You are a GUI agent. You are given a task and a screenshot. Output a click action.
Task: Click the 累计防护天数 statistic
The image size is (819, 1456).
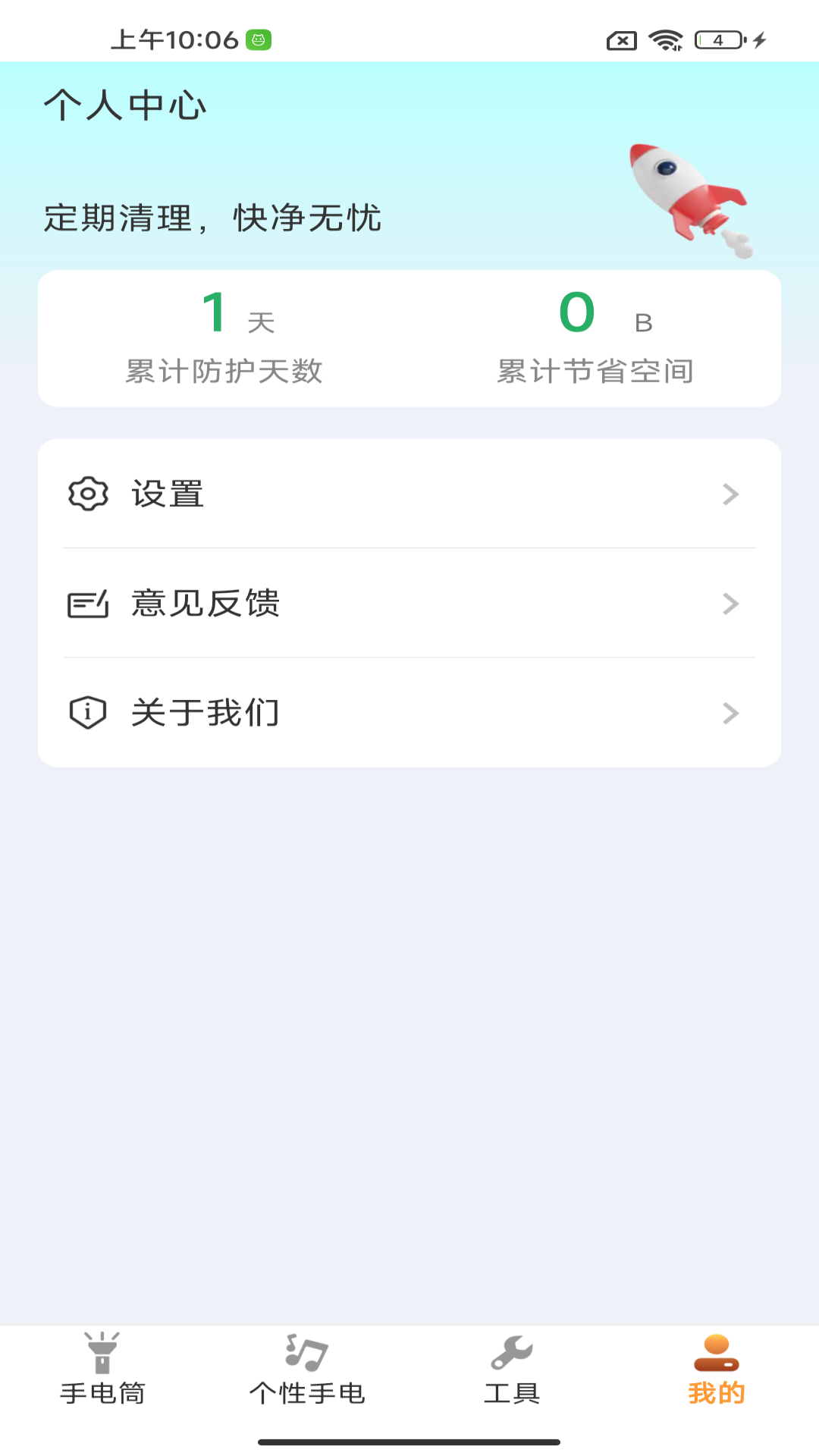225,372
